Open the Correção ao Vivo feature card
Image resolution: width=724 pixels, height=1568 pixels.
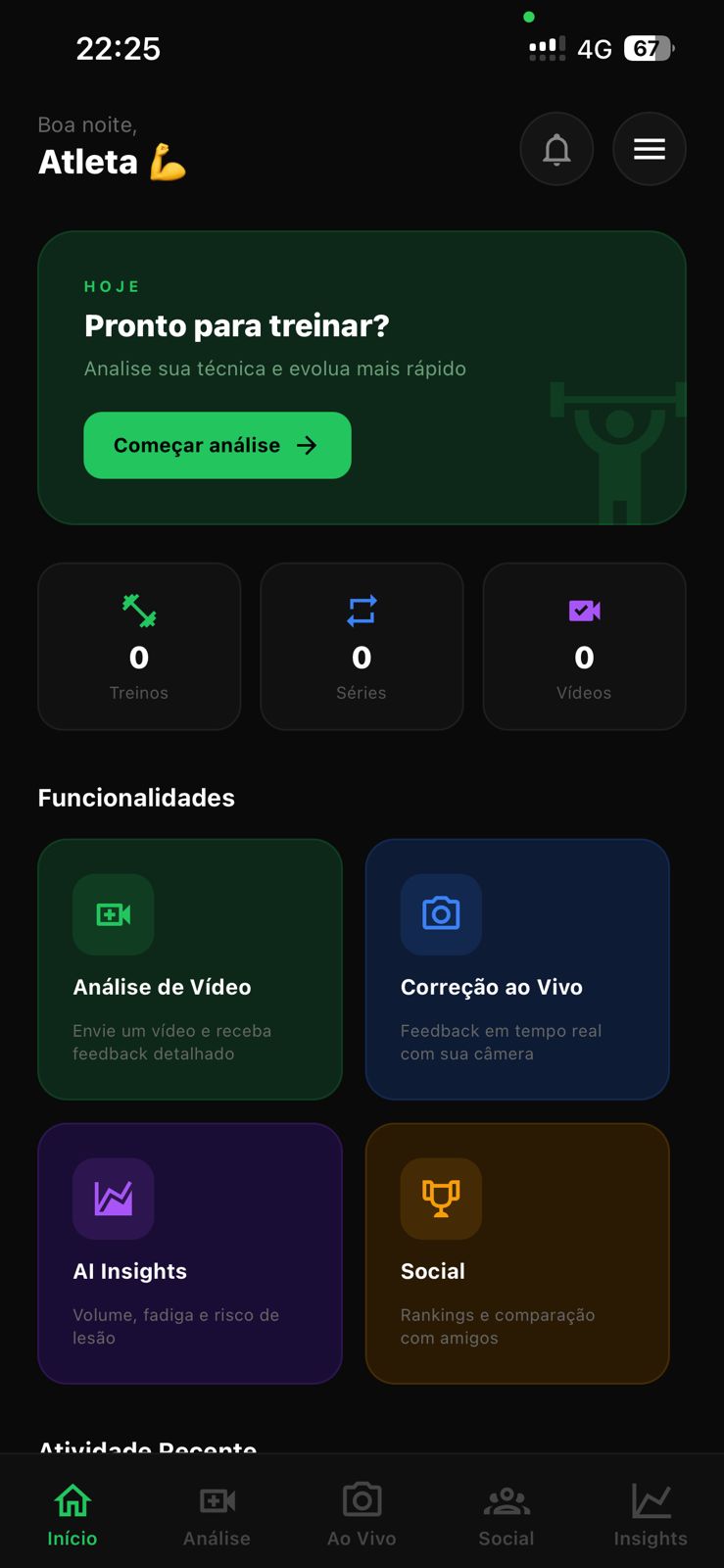[x=517, y=969]
